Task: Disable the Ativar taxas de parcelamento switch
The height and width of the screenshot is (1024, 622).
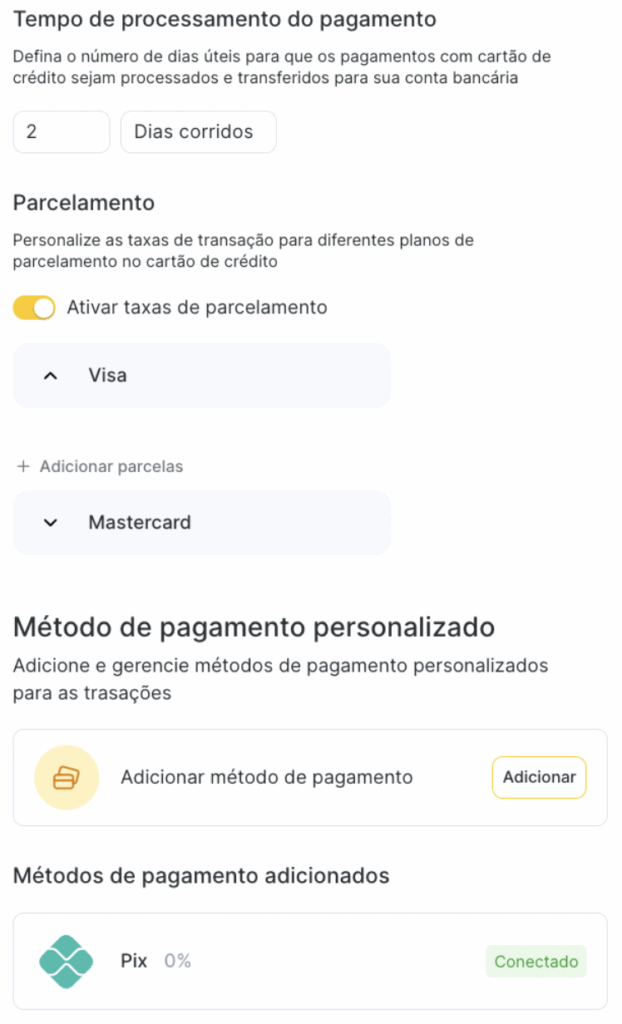Action: [x=34, y=308]
